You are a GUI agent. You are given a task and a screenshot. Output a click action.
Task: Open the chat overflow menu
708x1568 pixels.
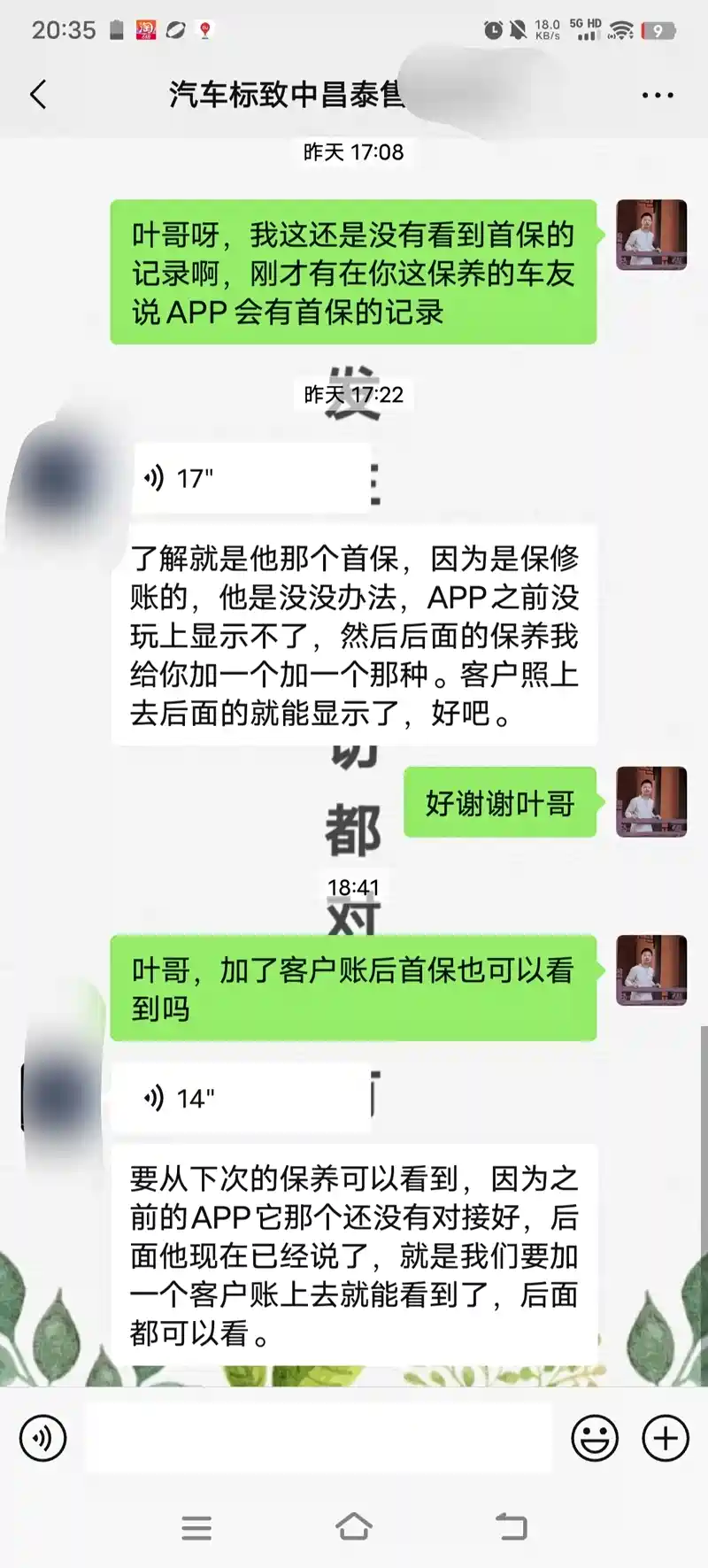[x=658, y=95]
